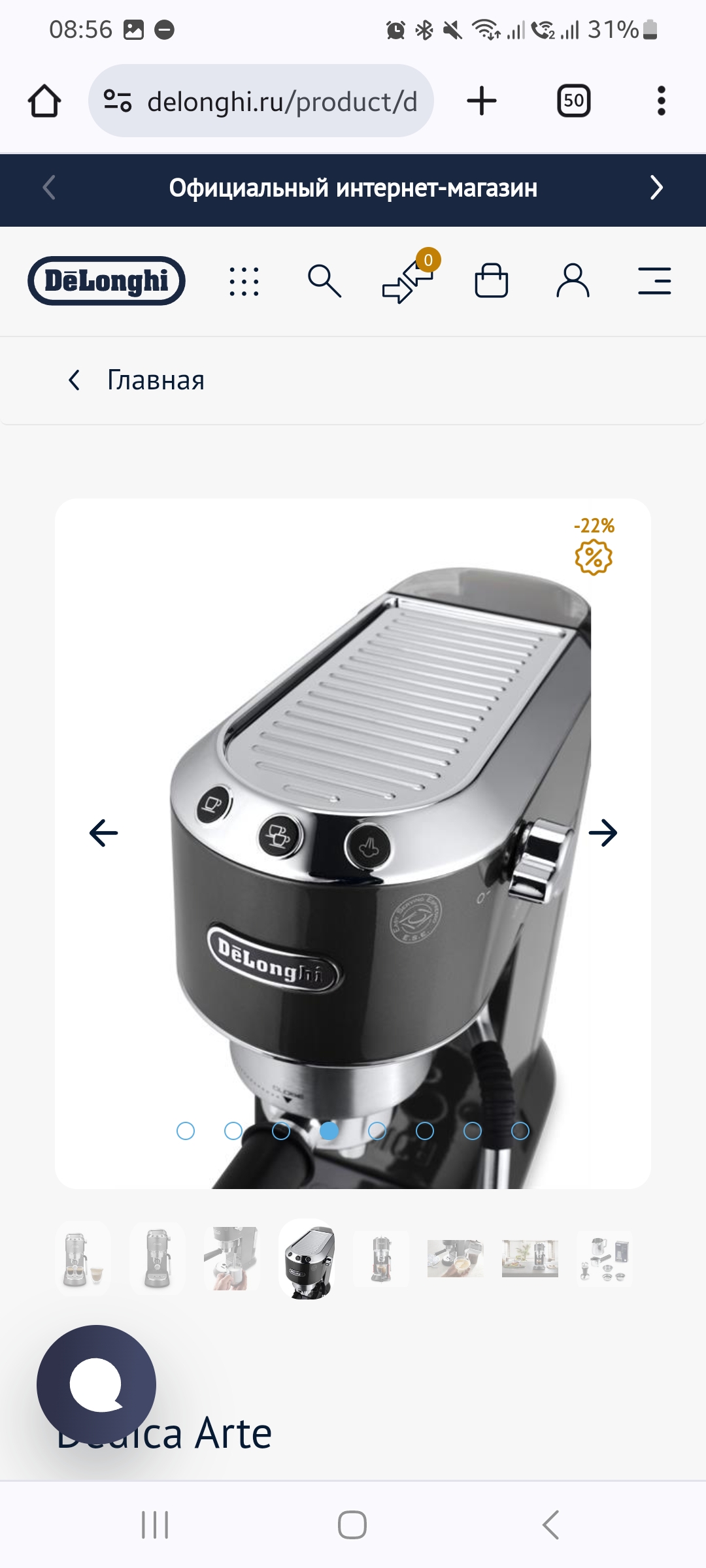Viewport: 706px width, 1568px height.
Task: Open the hamburger site menu
Action: [x=654, y=282]
